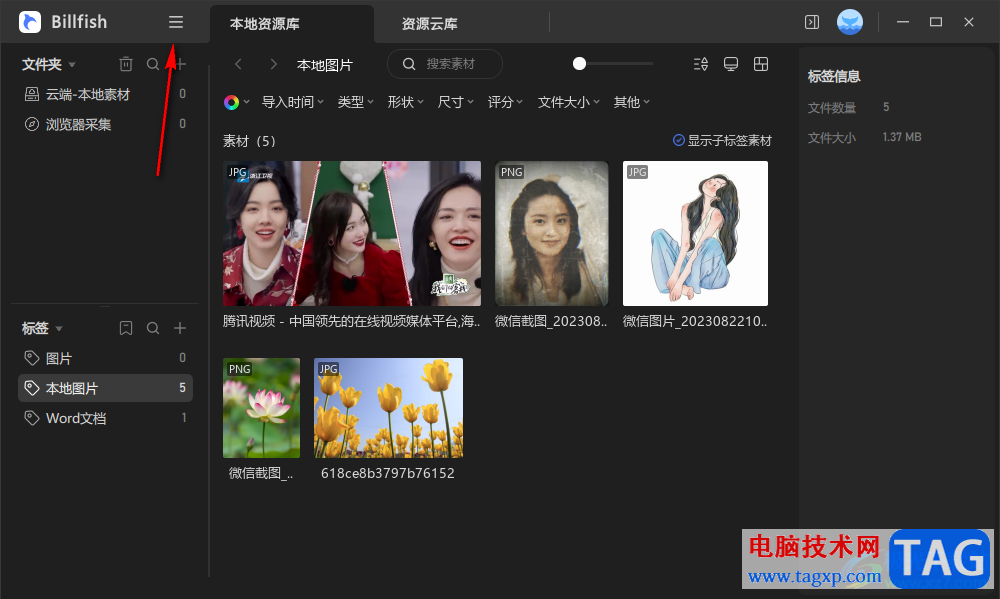The width and height of the screenshot is (1000, 599).
Task: Open the color filter wheel
Action: point(232,102)
